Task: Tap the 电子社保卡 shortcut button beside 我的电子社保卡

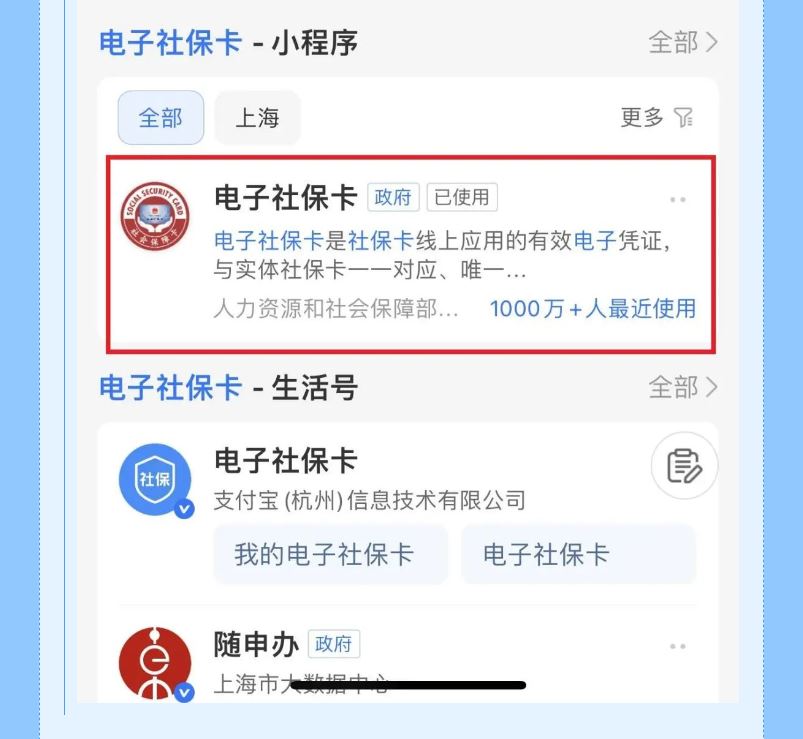Action: (x=546, y=555)
